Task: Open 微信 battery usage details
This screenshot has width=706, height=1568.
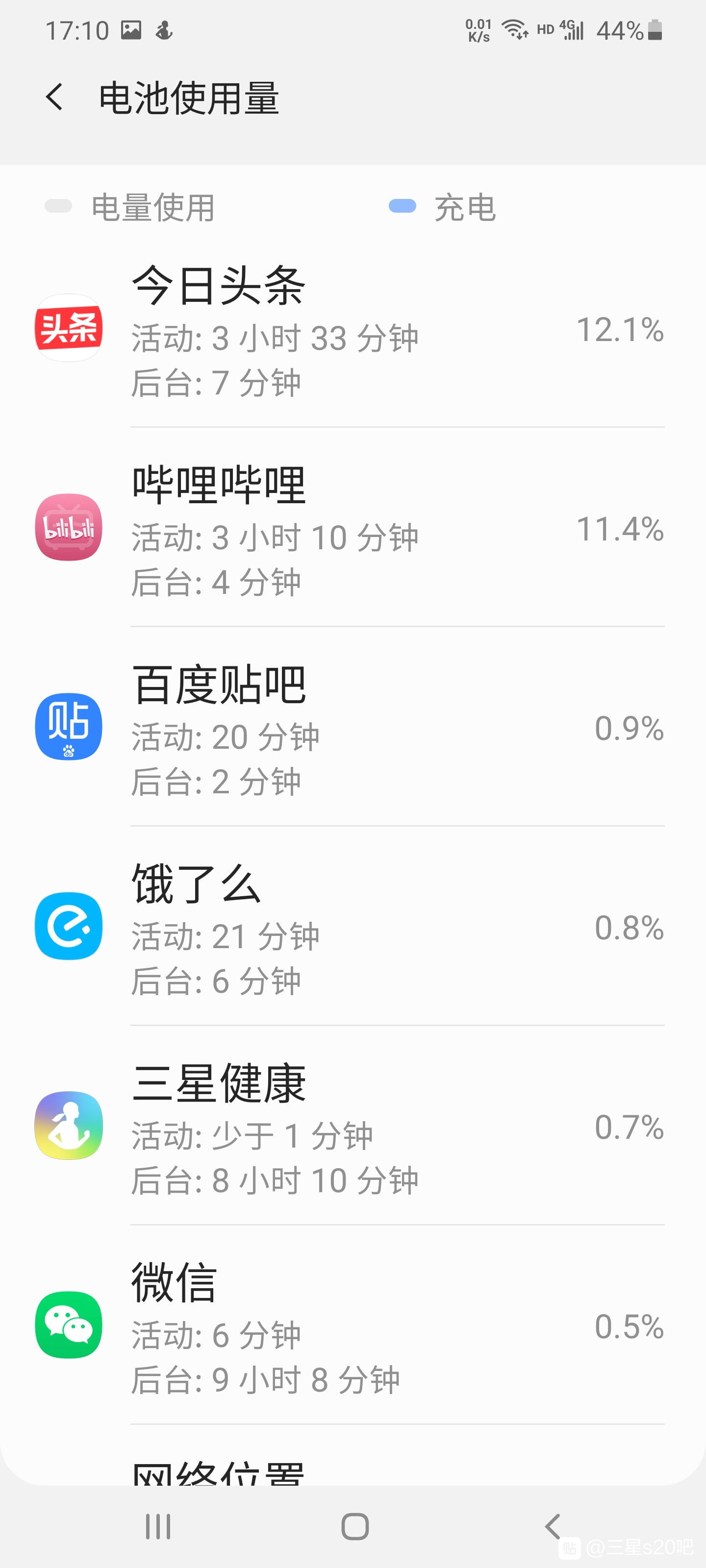Action: pyautogui.click(x=353, y=1324)
